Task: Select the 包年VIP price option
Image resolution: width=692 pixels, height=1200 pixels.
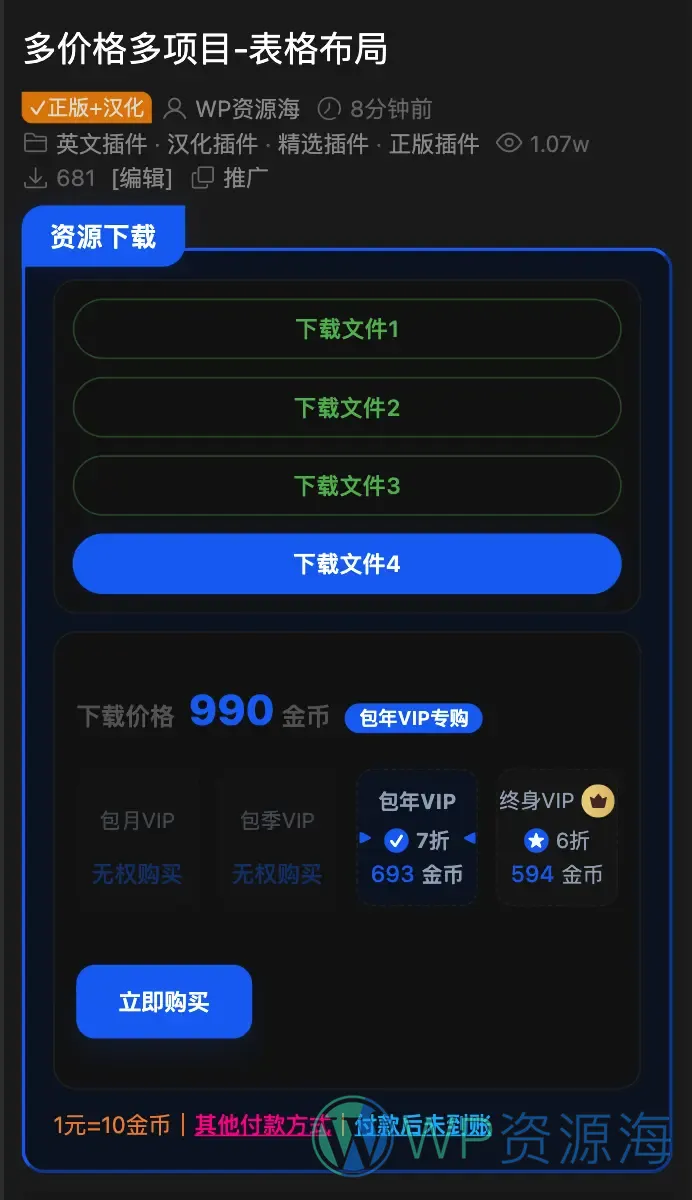Action: pos(416,838)
